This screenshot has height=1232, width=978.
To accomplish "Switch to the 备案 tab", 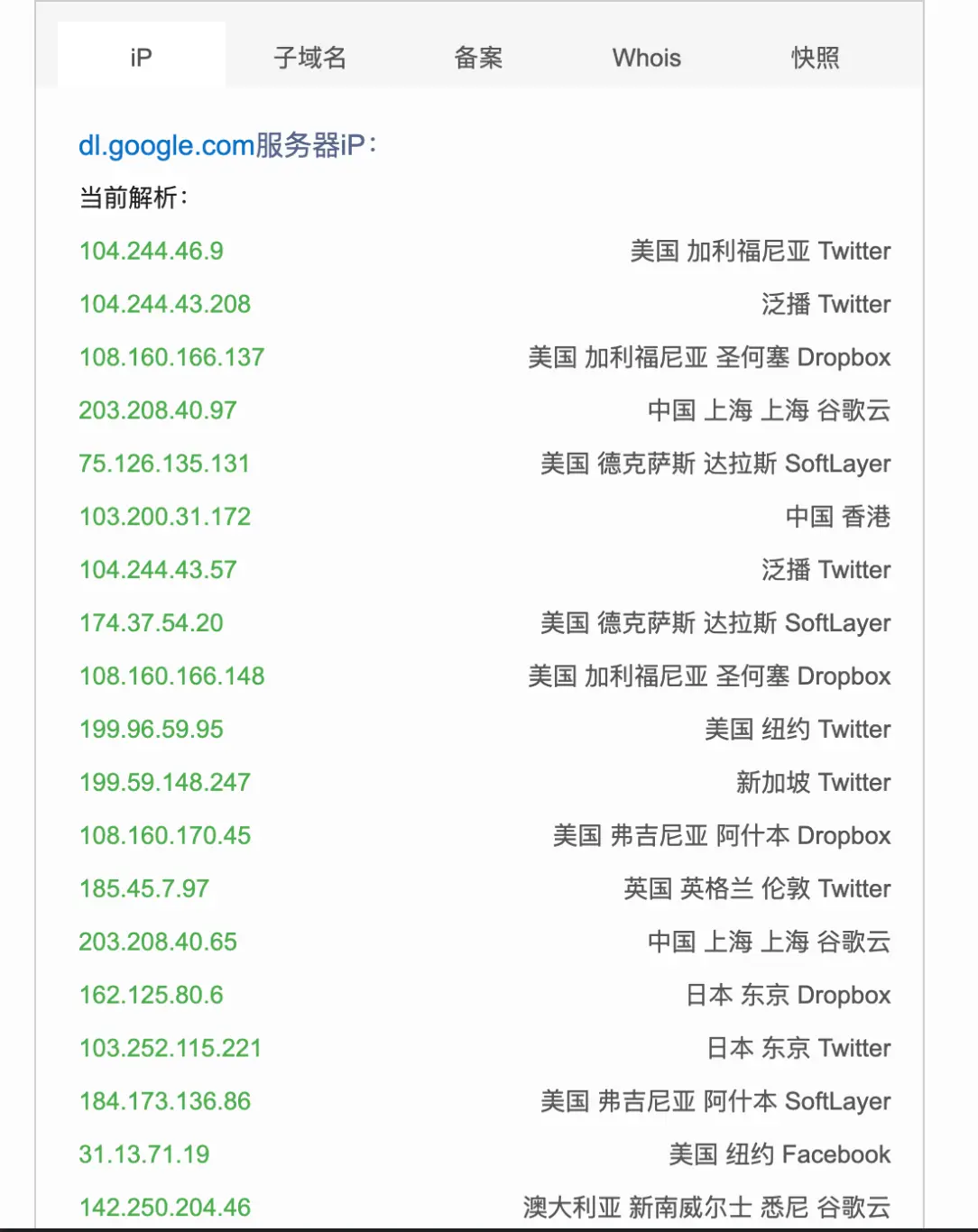I will pyautogui.click(x=478, y=56).
